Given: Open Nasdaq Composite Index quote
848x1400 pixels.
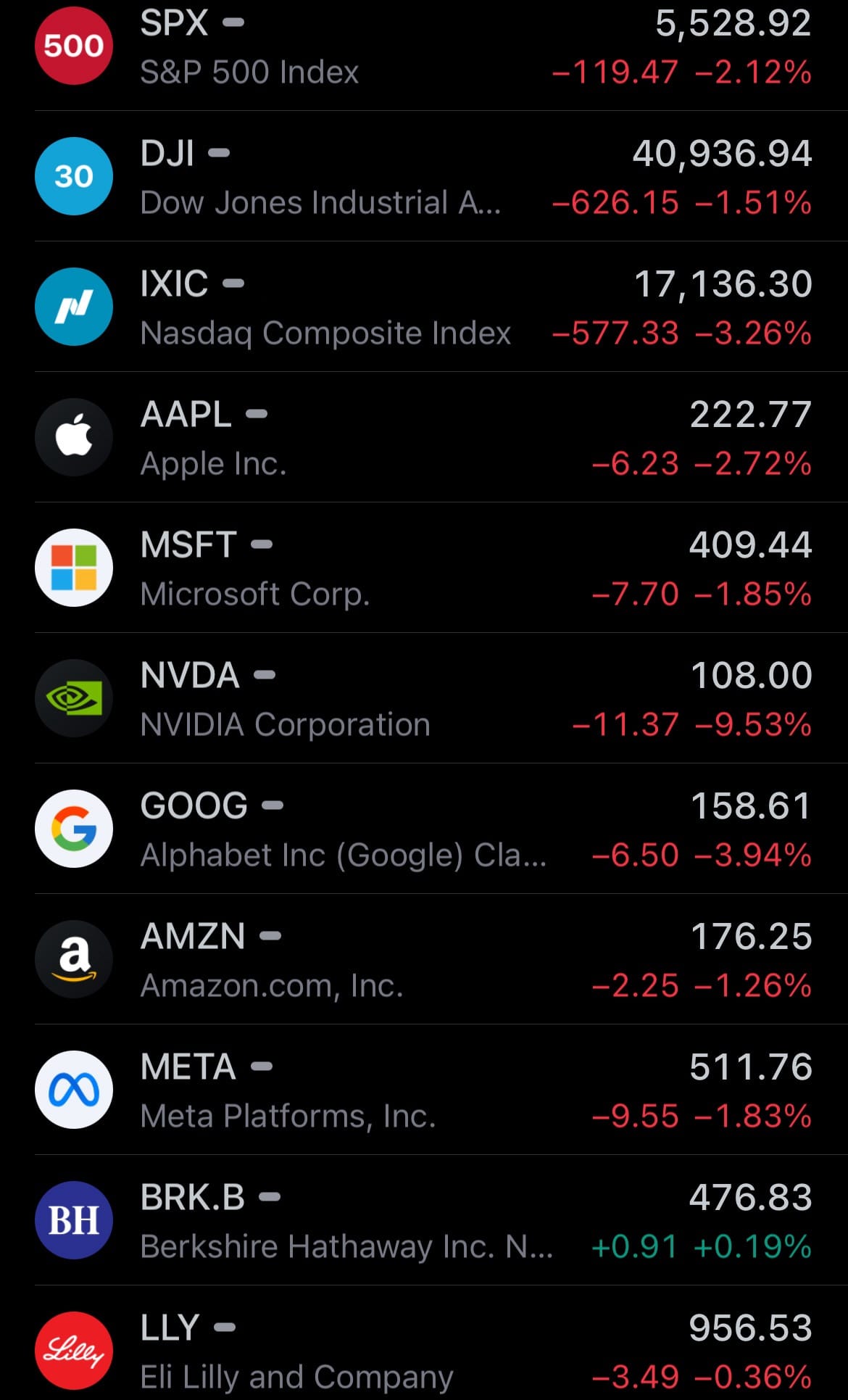Looking at the screenshot, I should tap(424, 307).
